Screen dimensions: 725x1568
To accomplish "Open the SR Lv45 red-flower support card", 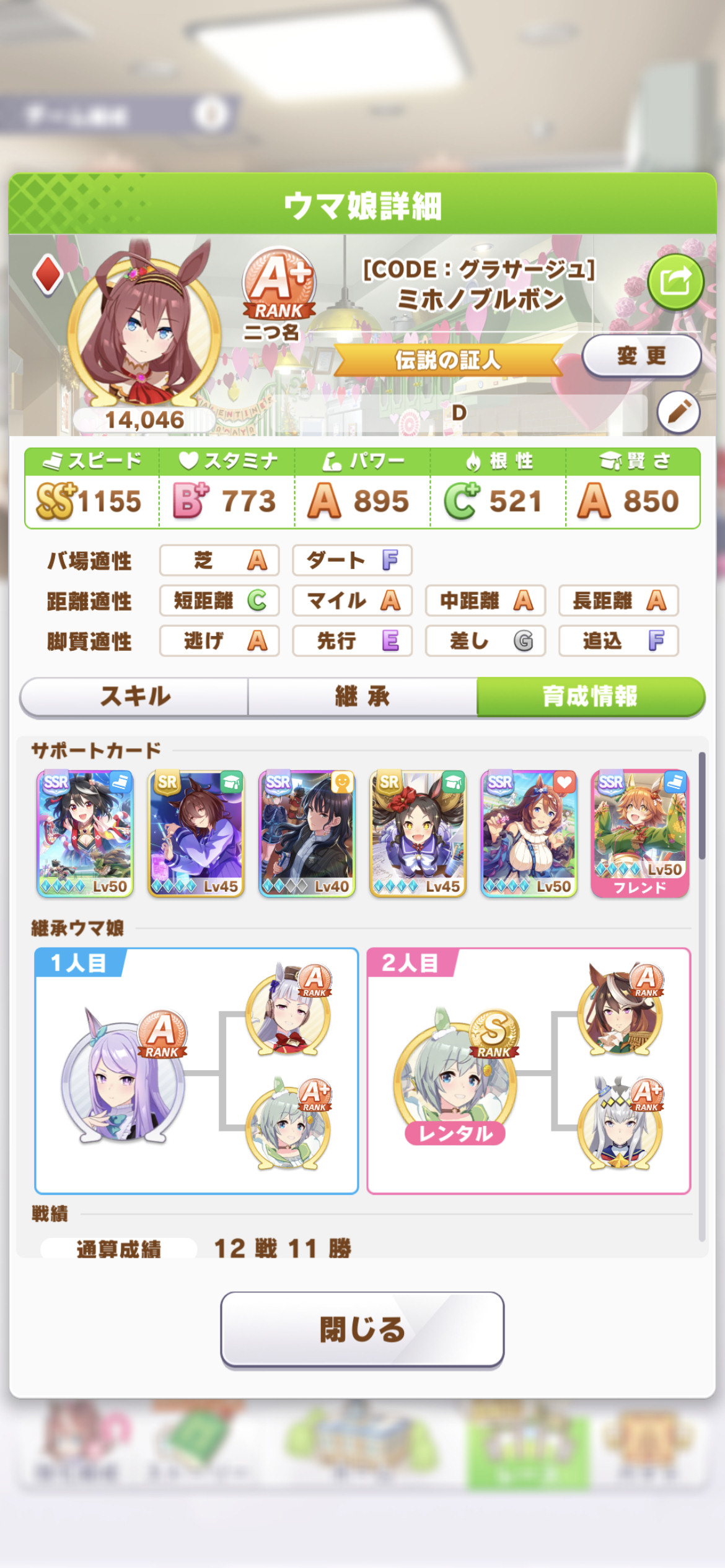I will (418, 834).
